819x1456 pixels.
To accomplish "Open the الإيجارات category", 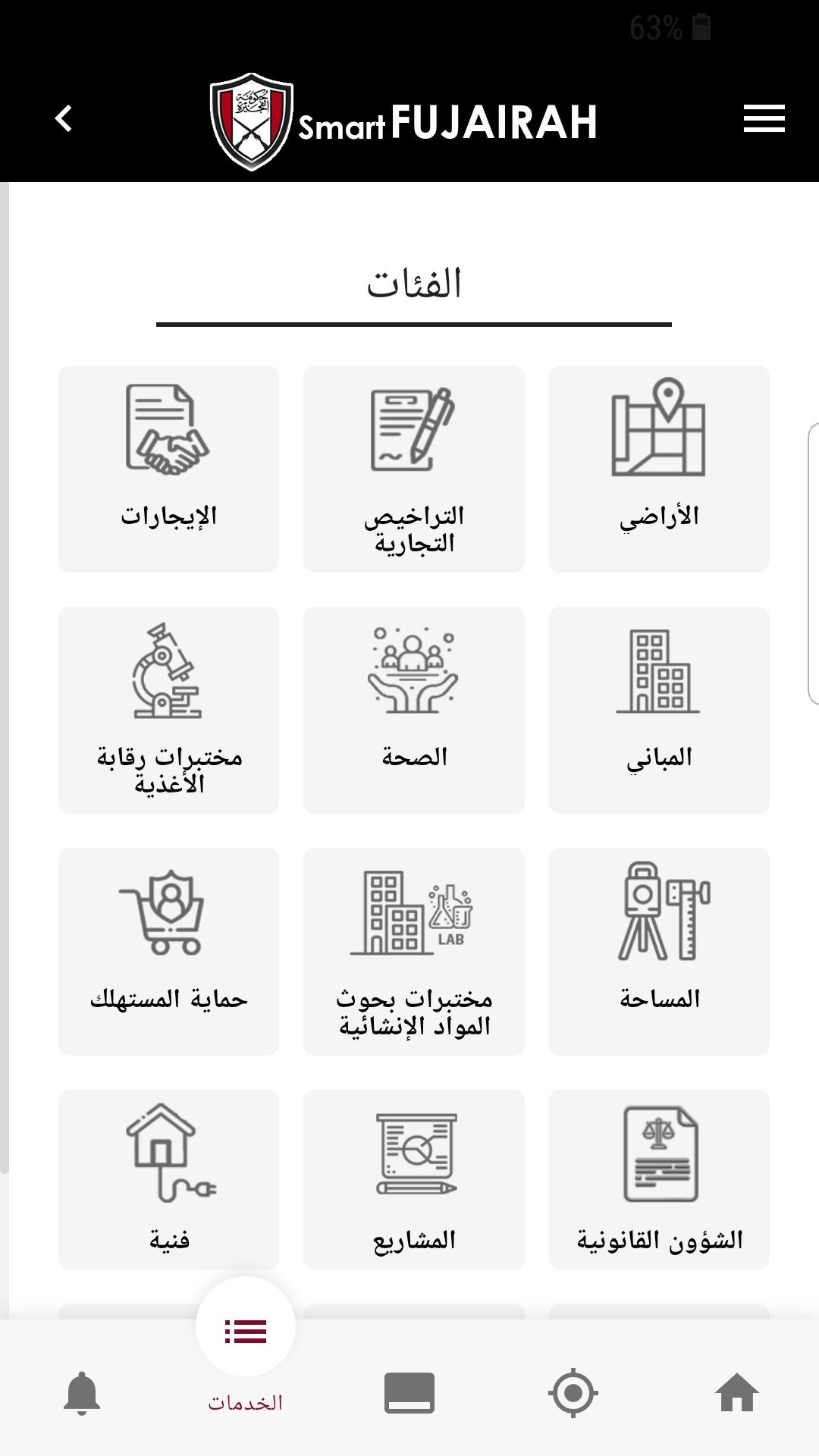I will click(168, 469).
